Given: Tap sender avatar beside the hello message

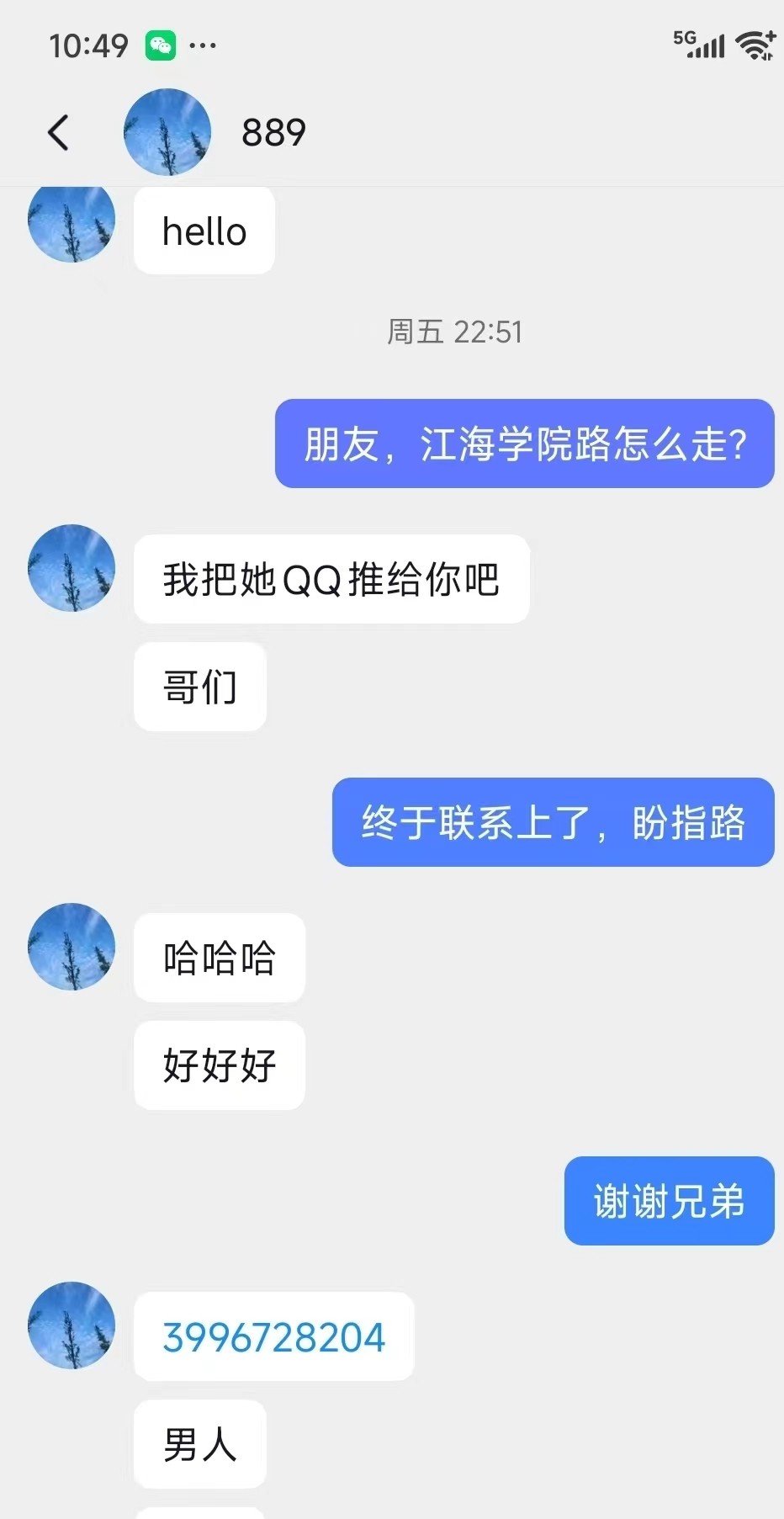Looking at the screenshot, I should (x=72, y=224).
